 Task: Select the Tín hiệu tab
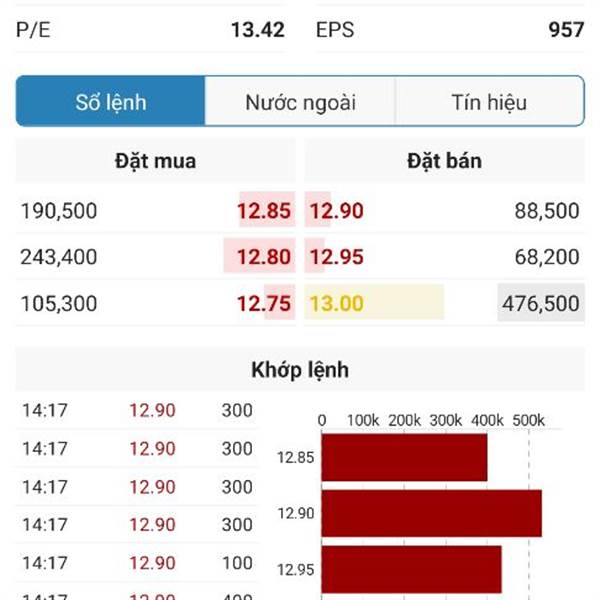point(489,102)
